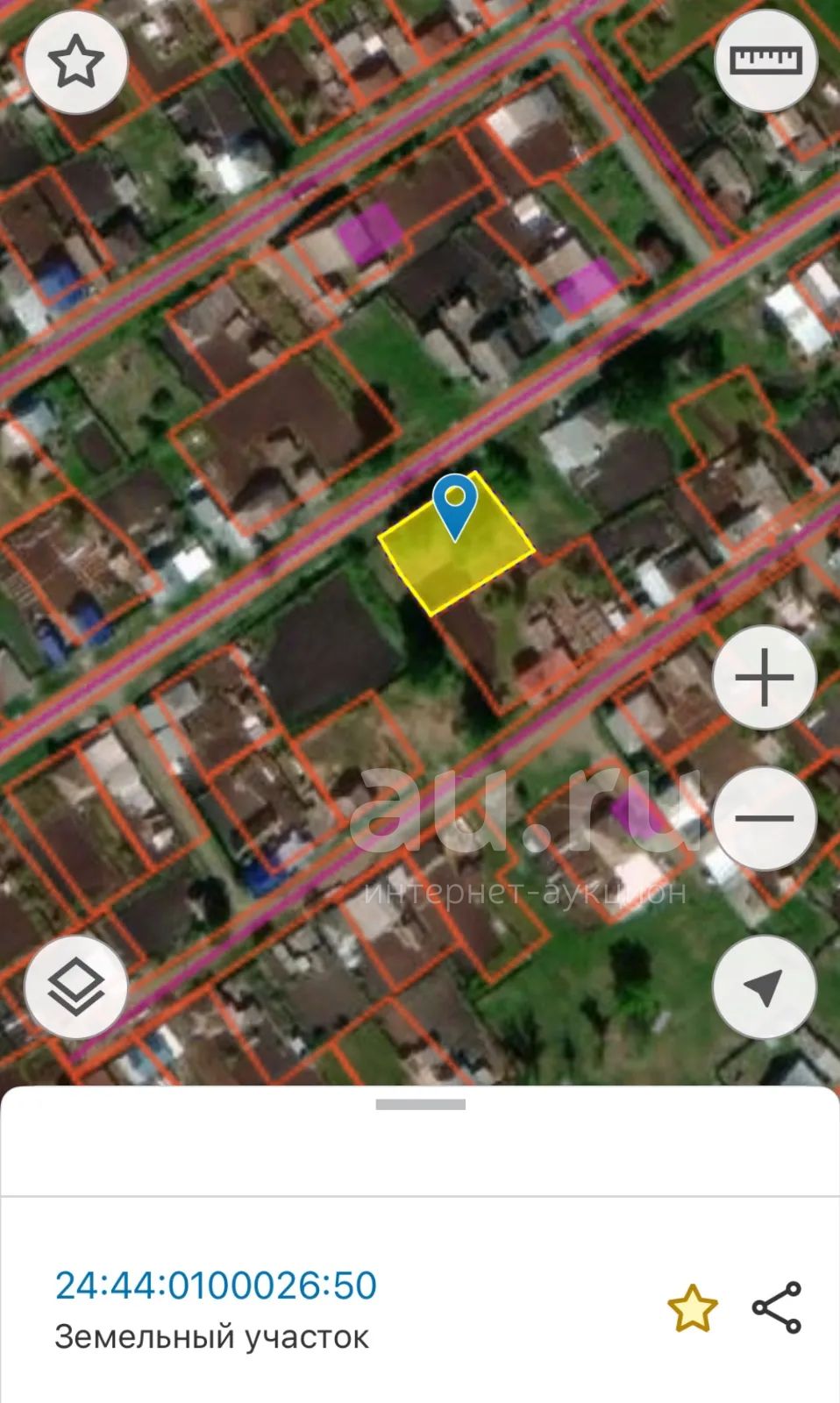Add this land parcel to favorites
This screenshot has width=840, height=1403.
point(693,1308)
